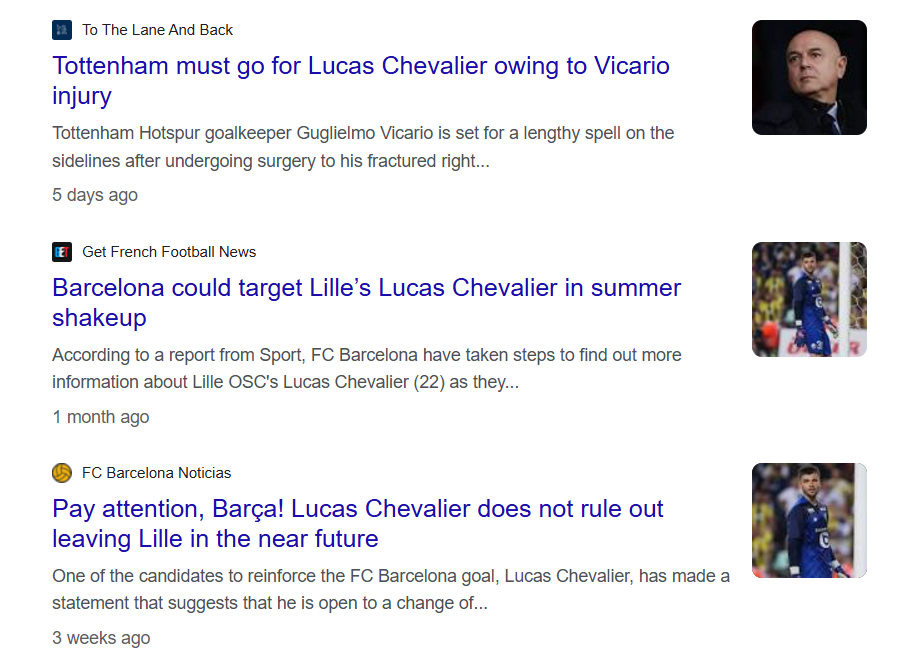Tap the thumbnail beside the FC Barcelona Noticias result
Image resolution: width=907 pixels, height=661 pixels.
point(809,521)
